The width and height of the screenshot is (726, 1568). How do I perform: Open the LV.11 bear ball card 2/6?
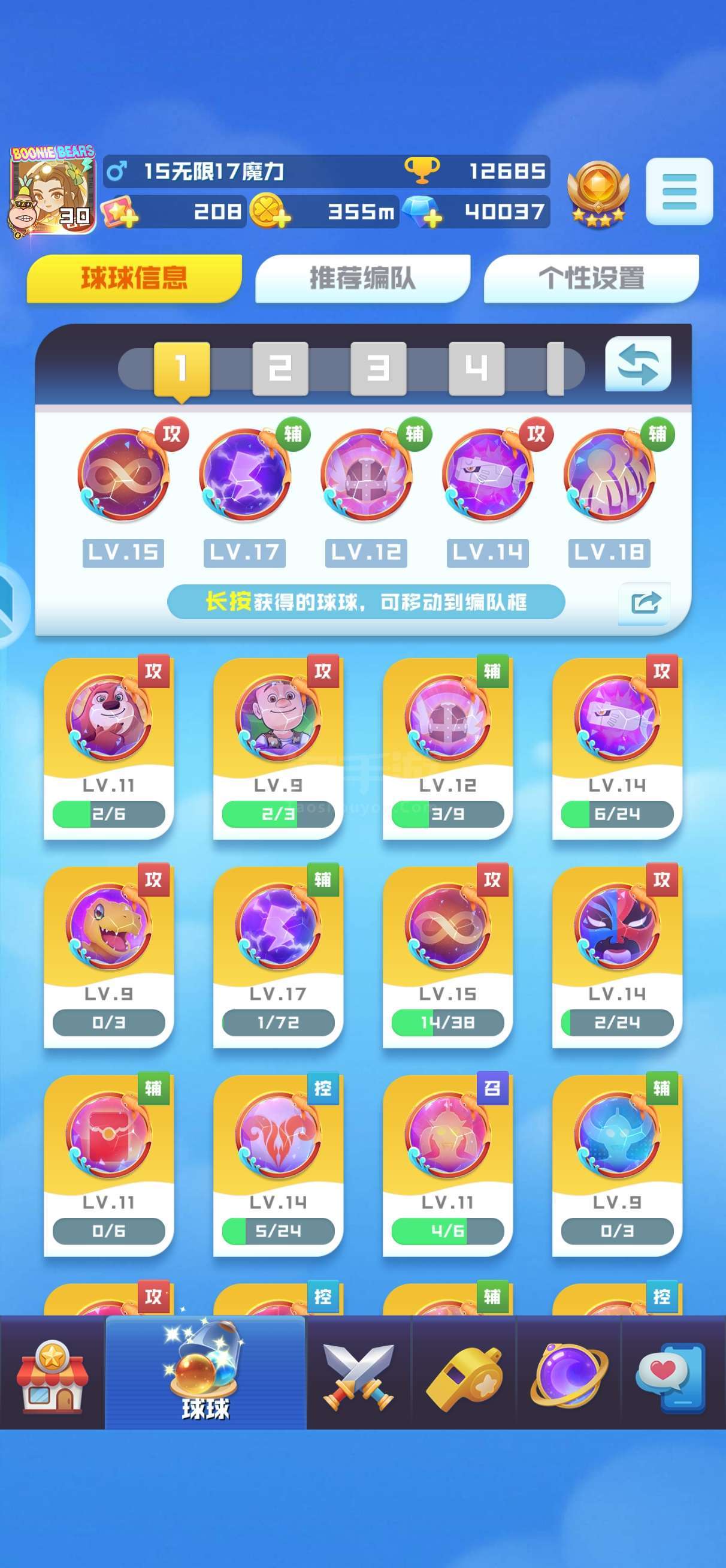coord(109,748)
